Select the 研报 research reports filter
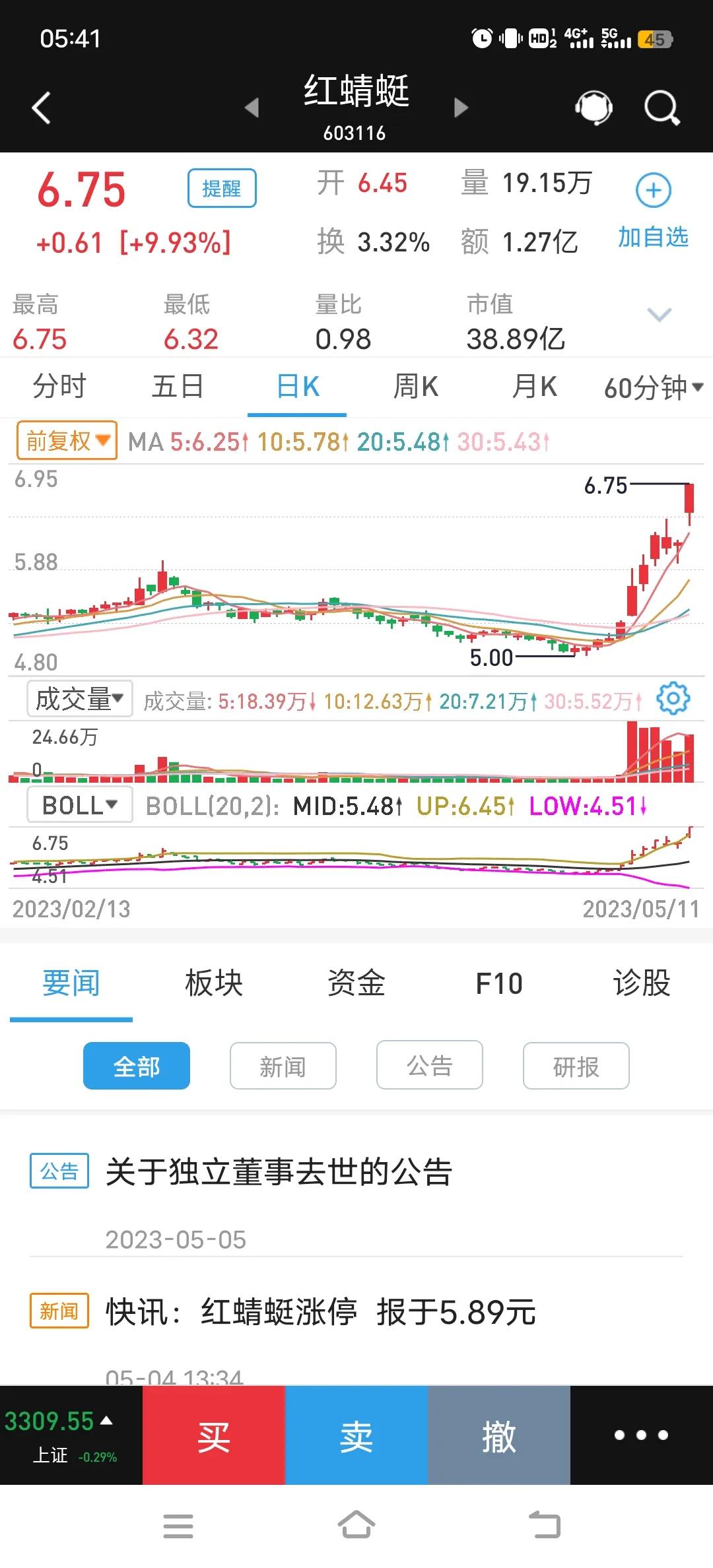 coord(575,1064)
